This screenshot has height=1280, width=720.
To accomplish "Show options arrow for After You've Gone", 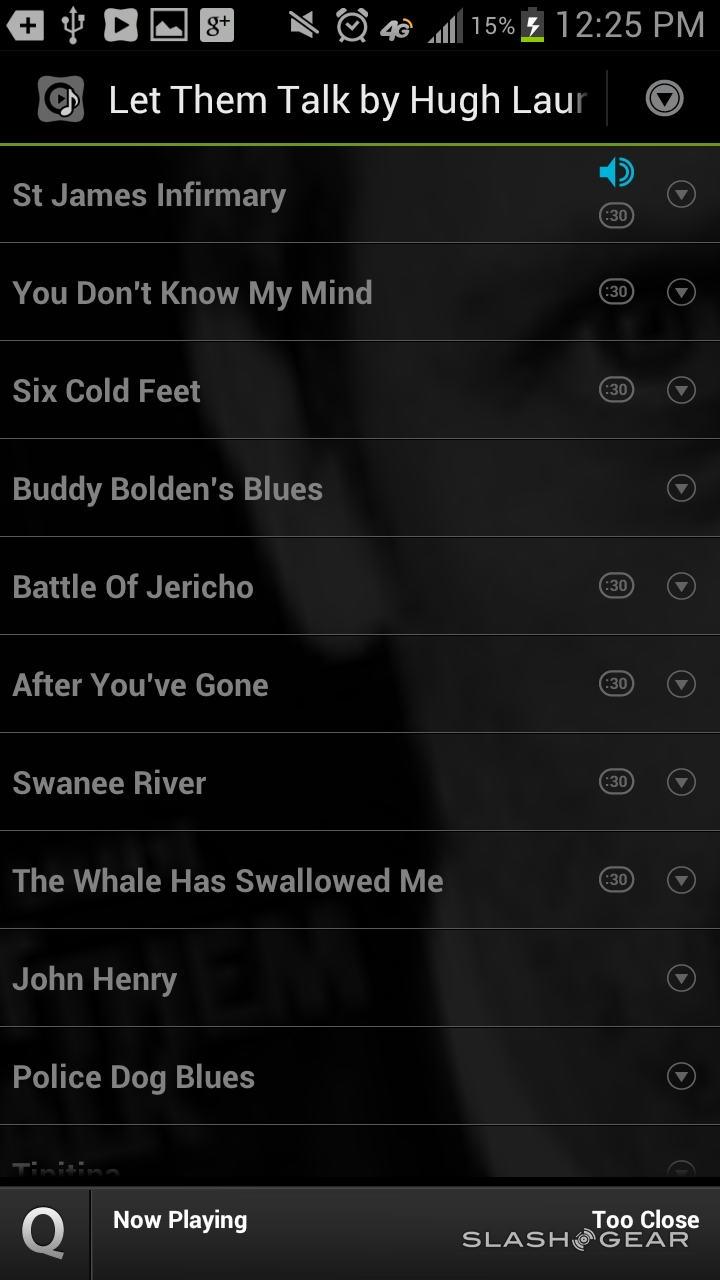I will 681,684.
